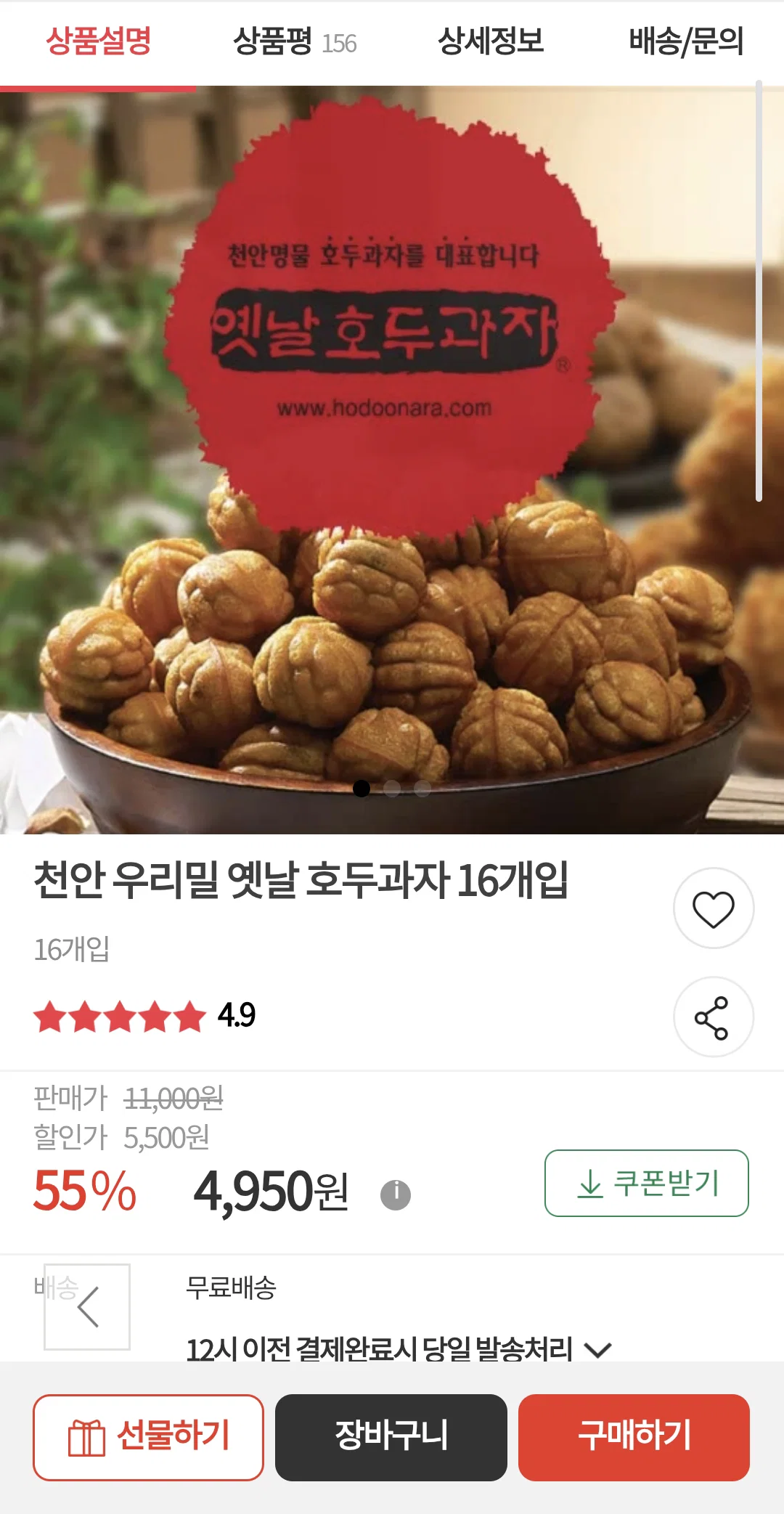The image size is (784, 1514).
Task: Tap 선물하기 to send as gift
Action: 148,1437
